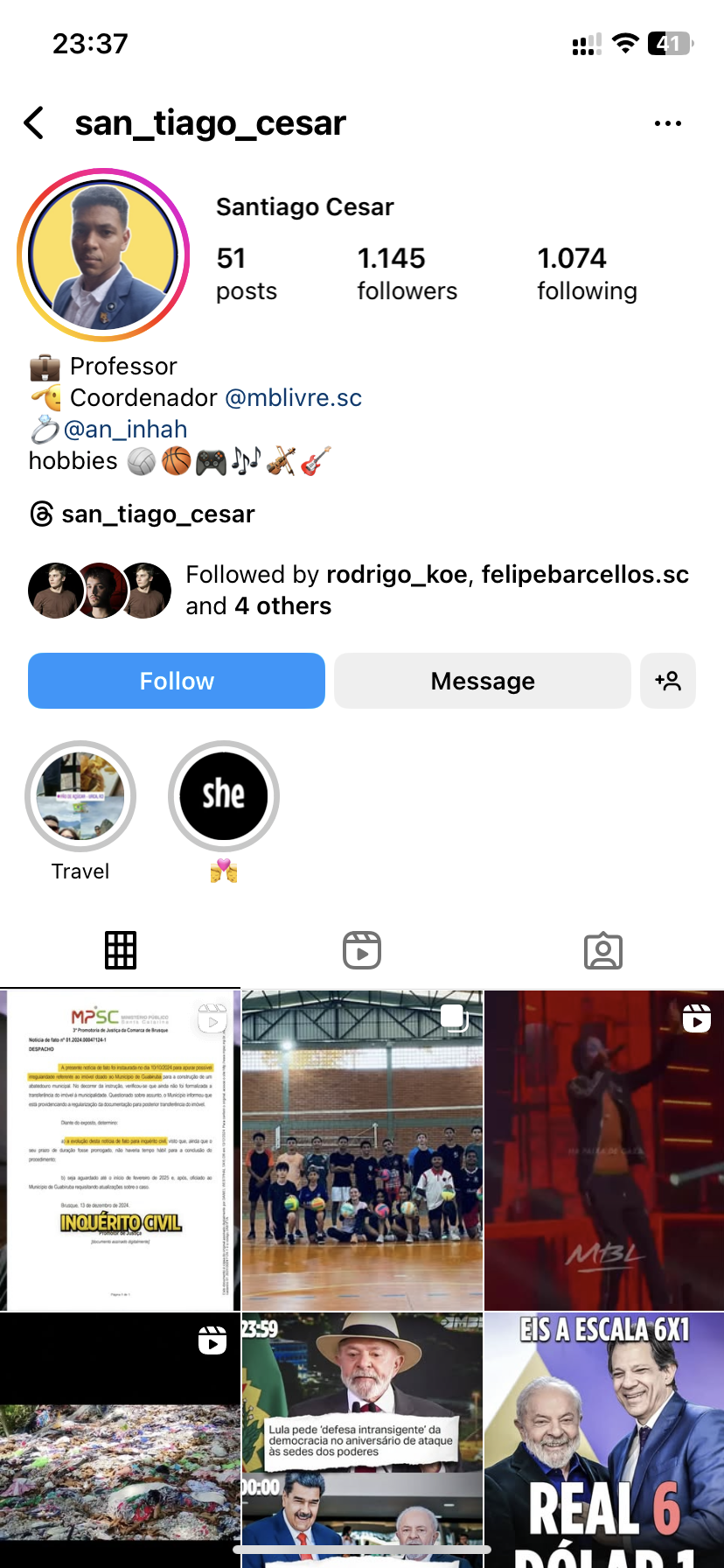Open the 1.145 followers list
The width and height of the screenshot is (724, 1568).
coord(407,274)
